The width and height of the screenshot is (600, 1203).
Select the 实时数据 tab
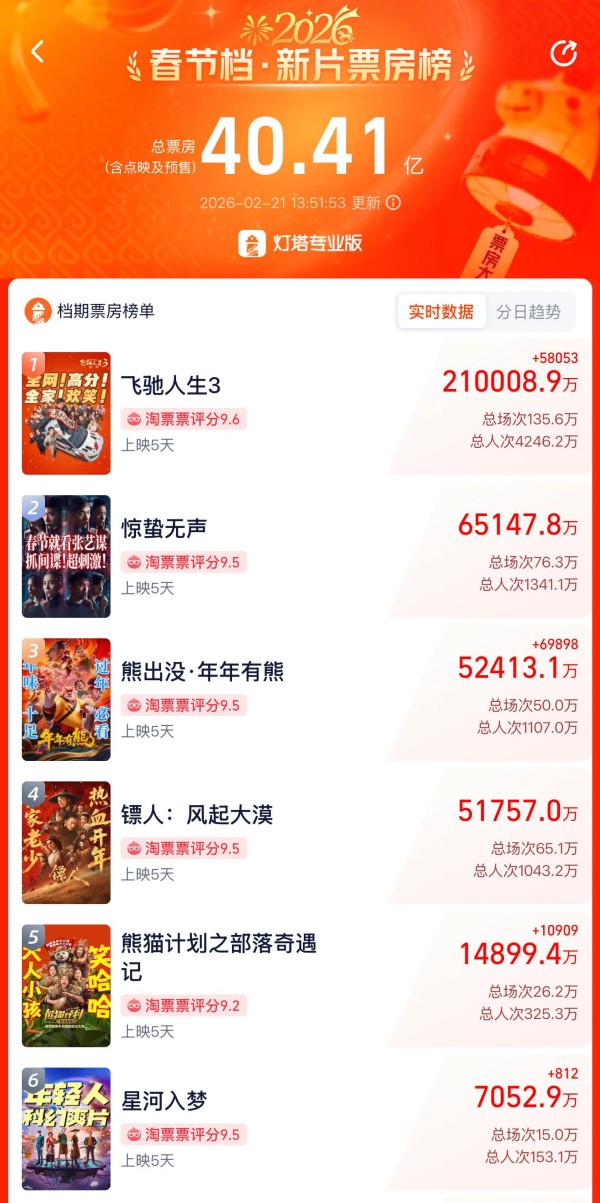[441, 312]
